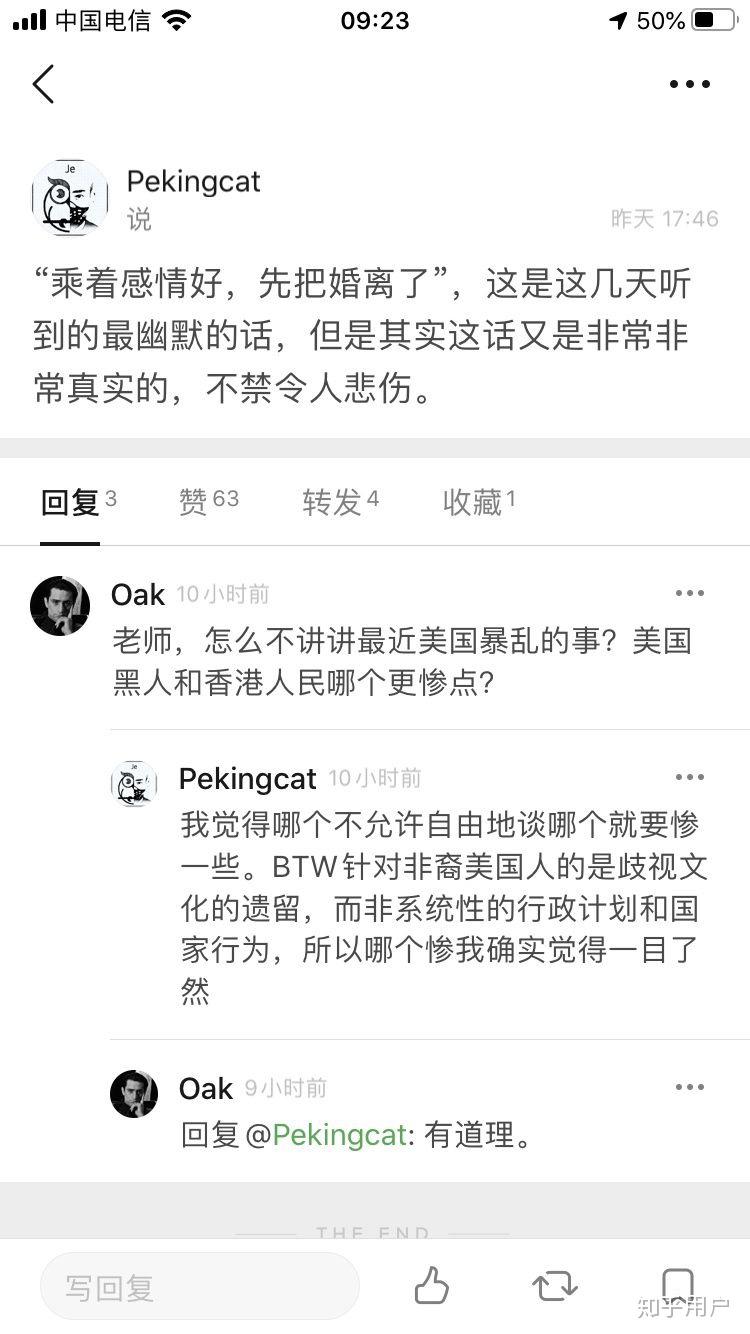Screen dimensions: 750x1334
Task: Open the more options menu at top right
Action: [x=689, y=84]
